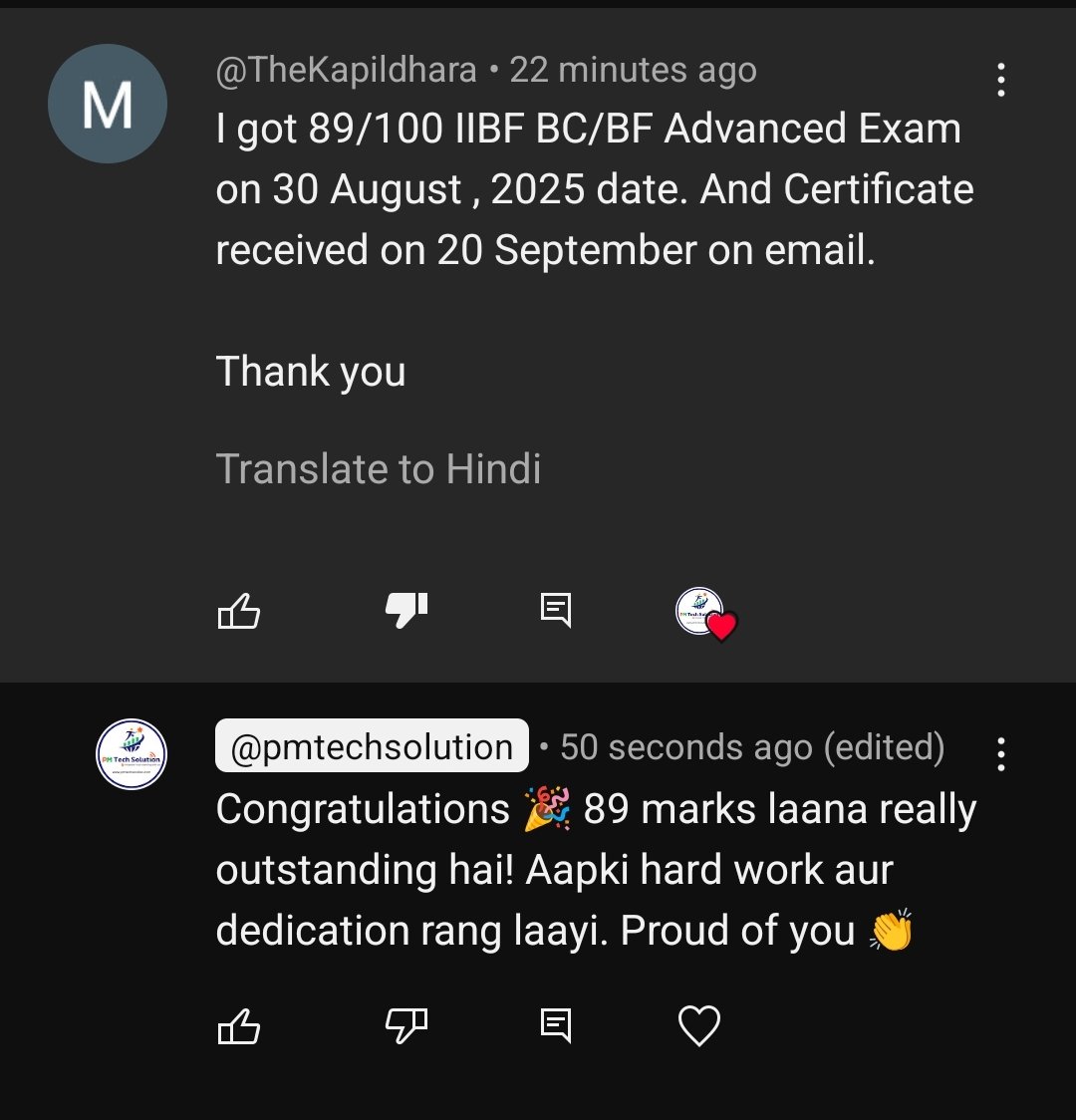Click the Translate to Hindi link
The height and width of the screenshot is (1120, 1076).
point(379,468)
